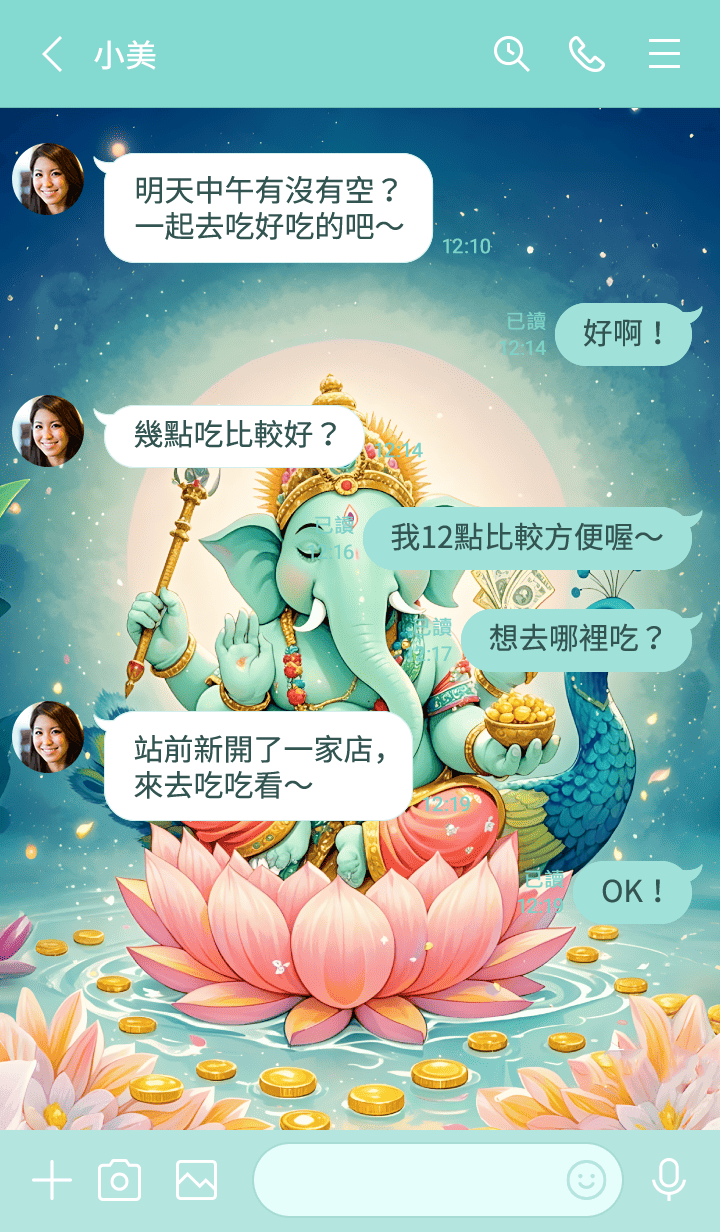
Task: Go back from chat with 小美
Action: (x=52, y=54)
